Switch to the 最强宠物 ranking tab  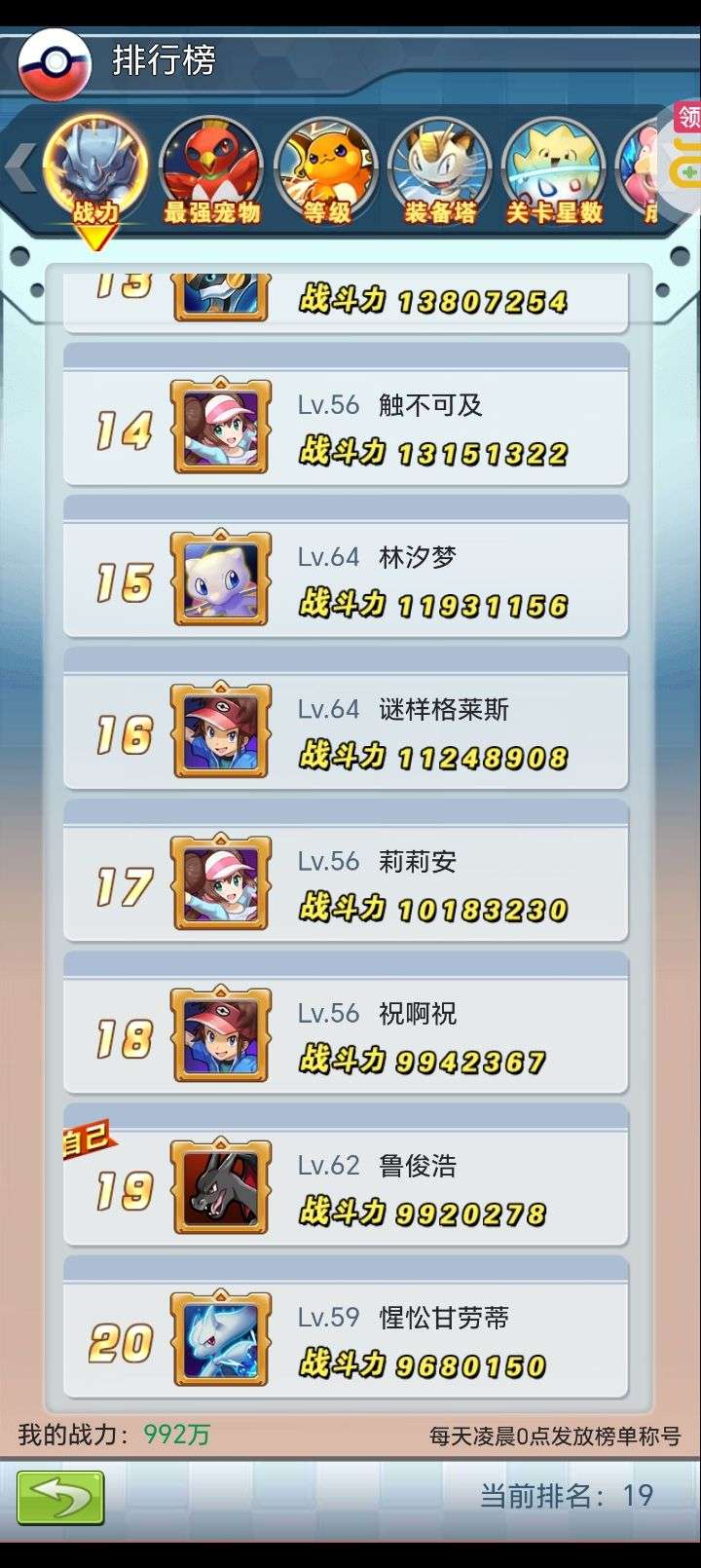(211, 171)
